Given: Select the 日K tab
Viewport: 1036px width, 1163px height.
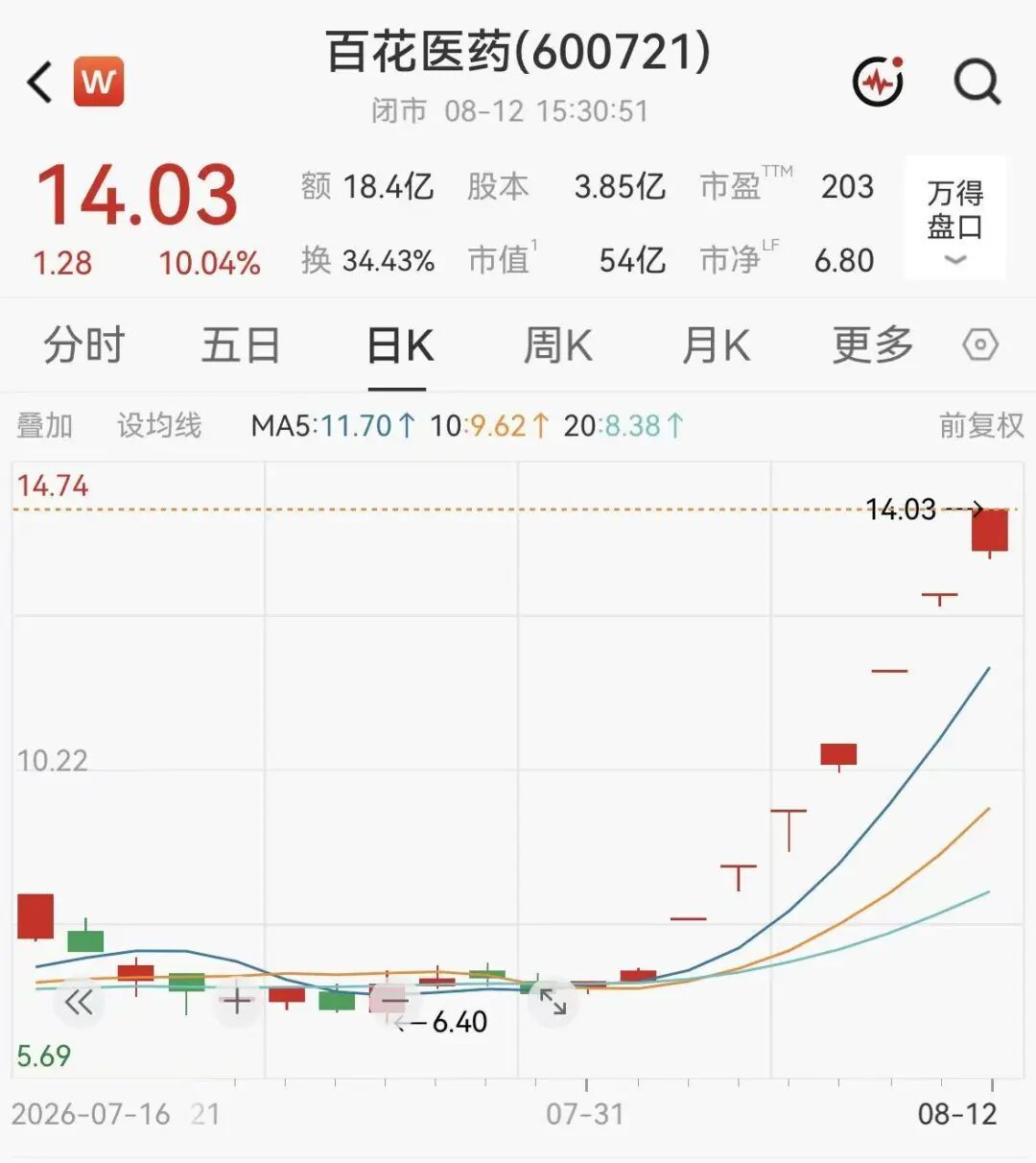Looking at the screenshot, I should click(400, 345).
